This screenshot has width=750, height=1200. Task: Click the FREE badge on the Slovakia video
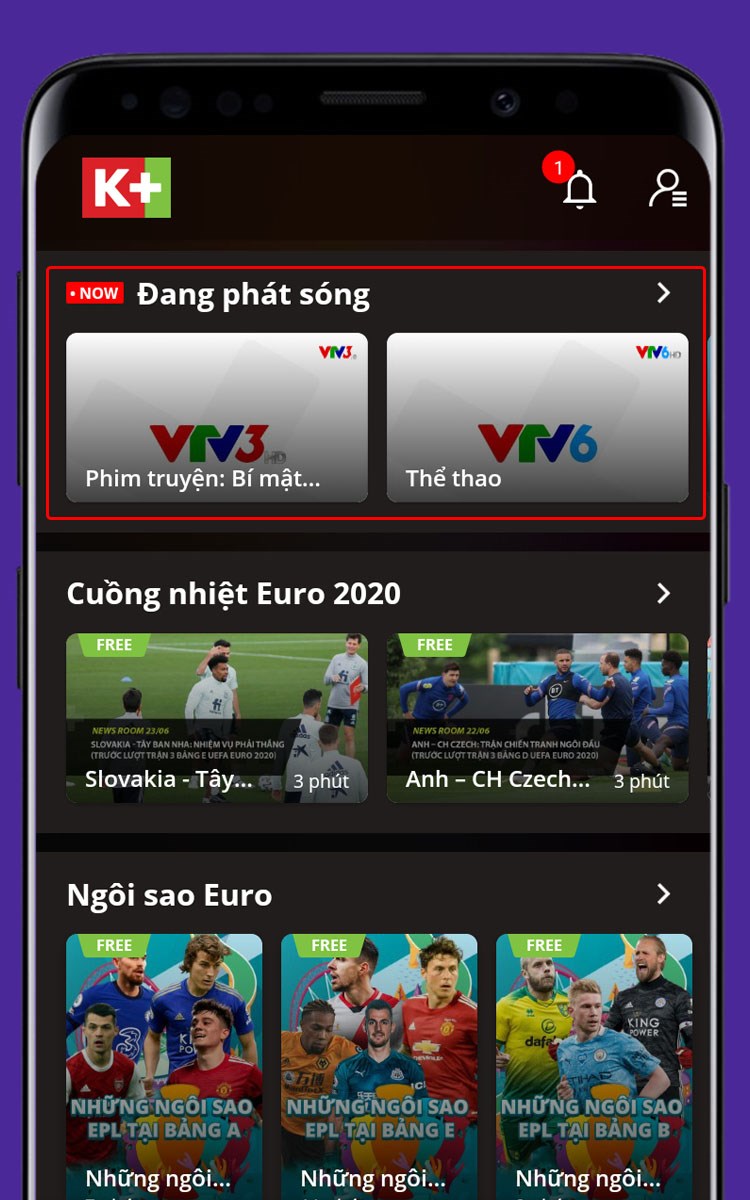tap(113, 645)
